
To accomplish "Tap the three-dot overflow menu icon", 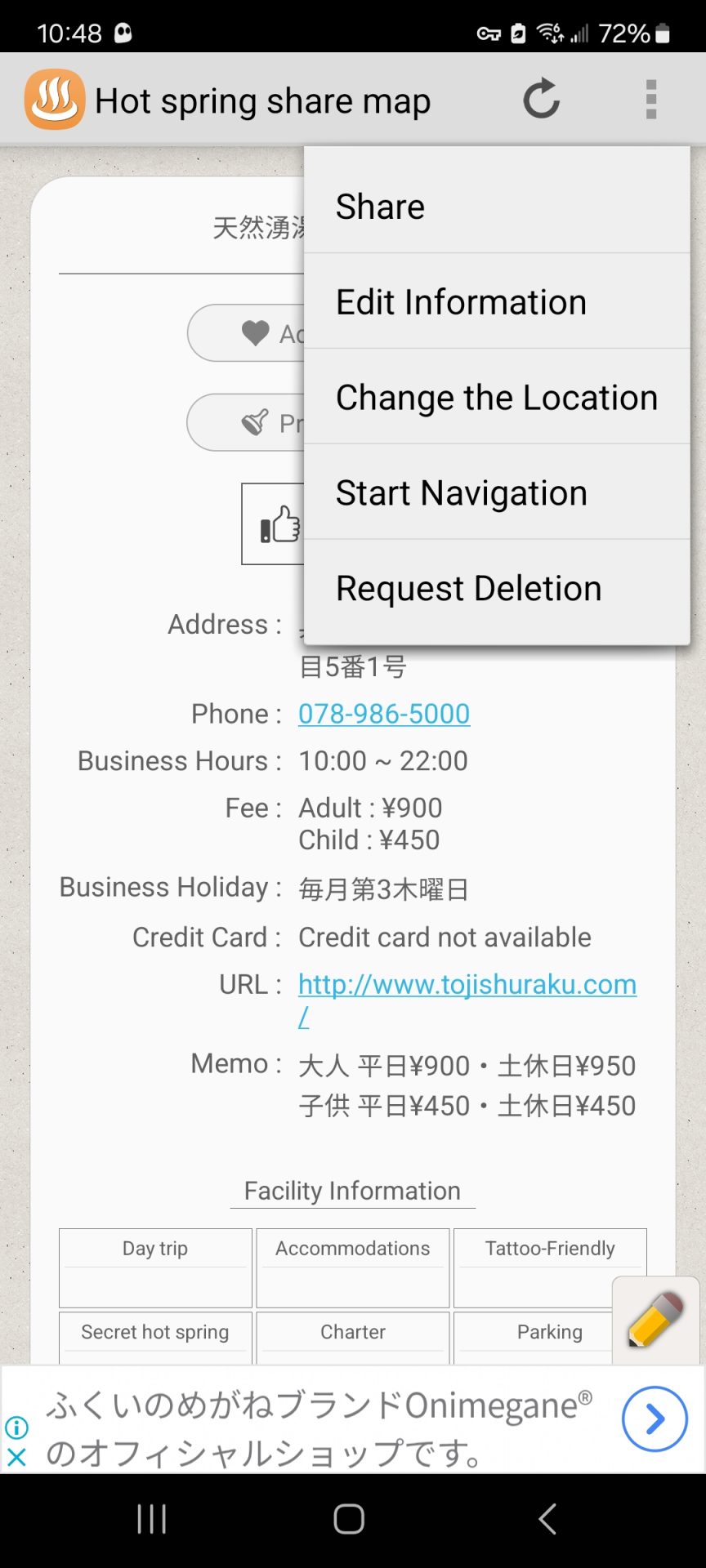I will pyautogui.click(x=650, y=100).
